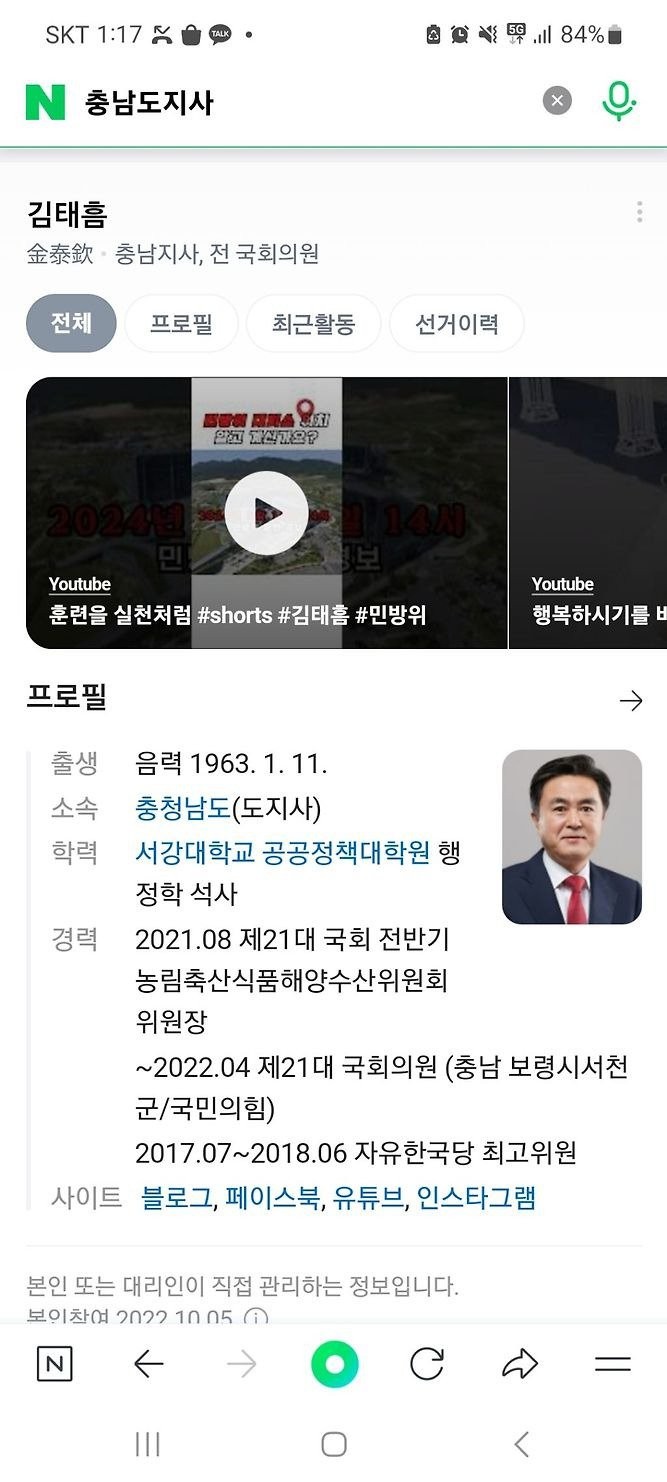The height and width of the screenshot is (1482, 667).
Task: Go back with the browser back arrow
Action: point(148,1364)
